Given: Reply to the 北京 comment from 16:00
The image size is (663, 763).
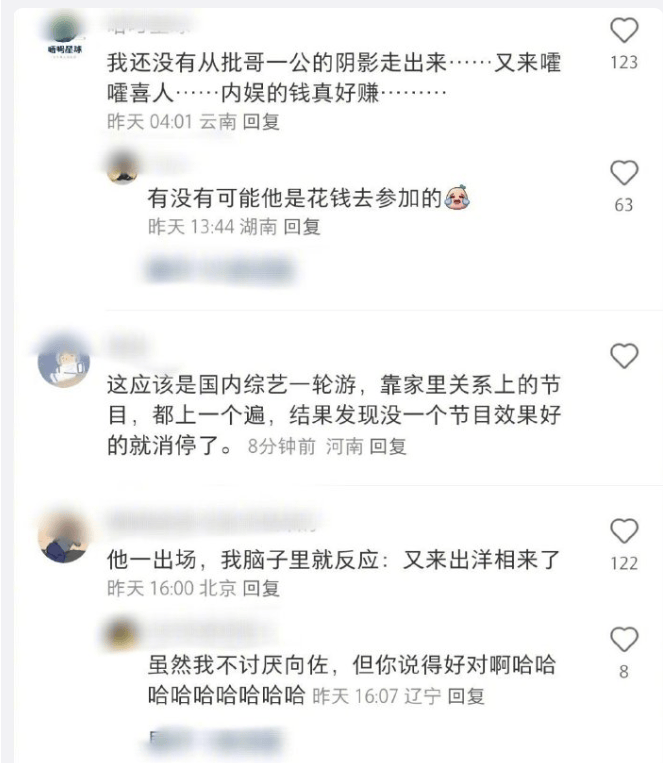Looking at the screenshot, I should click(x=264, y=588).
